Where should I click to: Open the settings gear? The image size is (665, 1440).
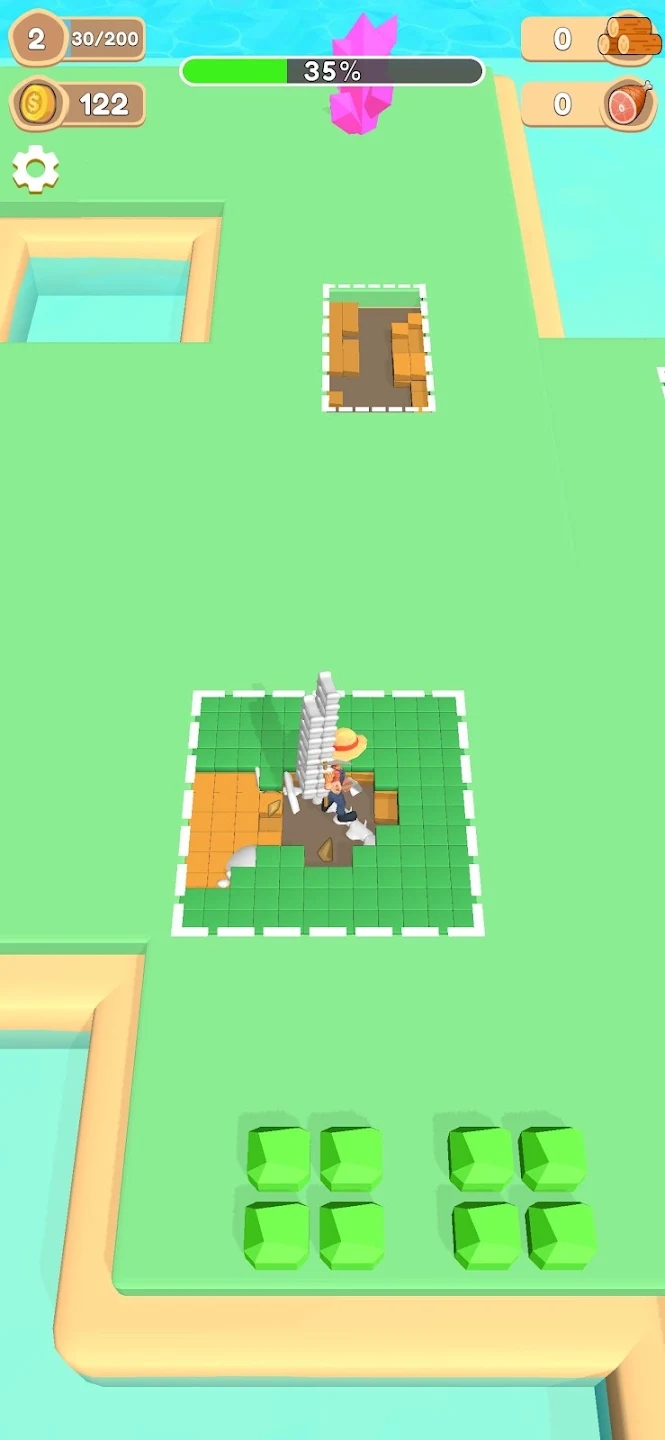point(35,170)
